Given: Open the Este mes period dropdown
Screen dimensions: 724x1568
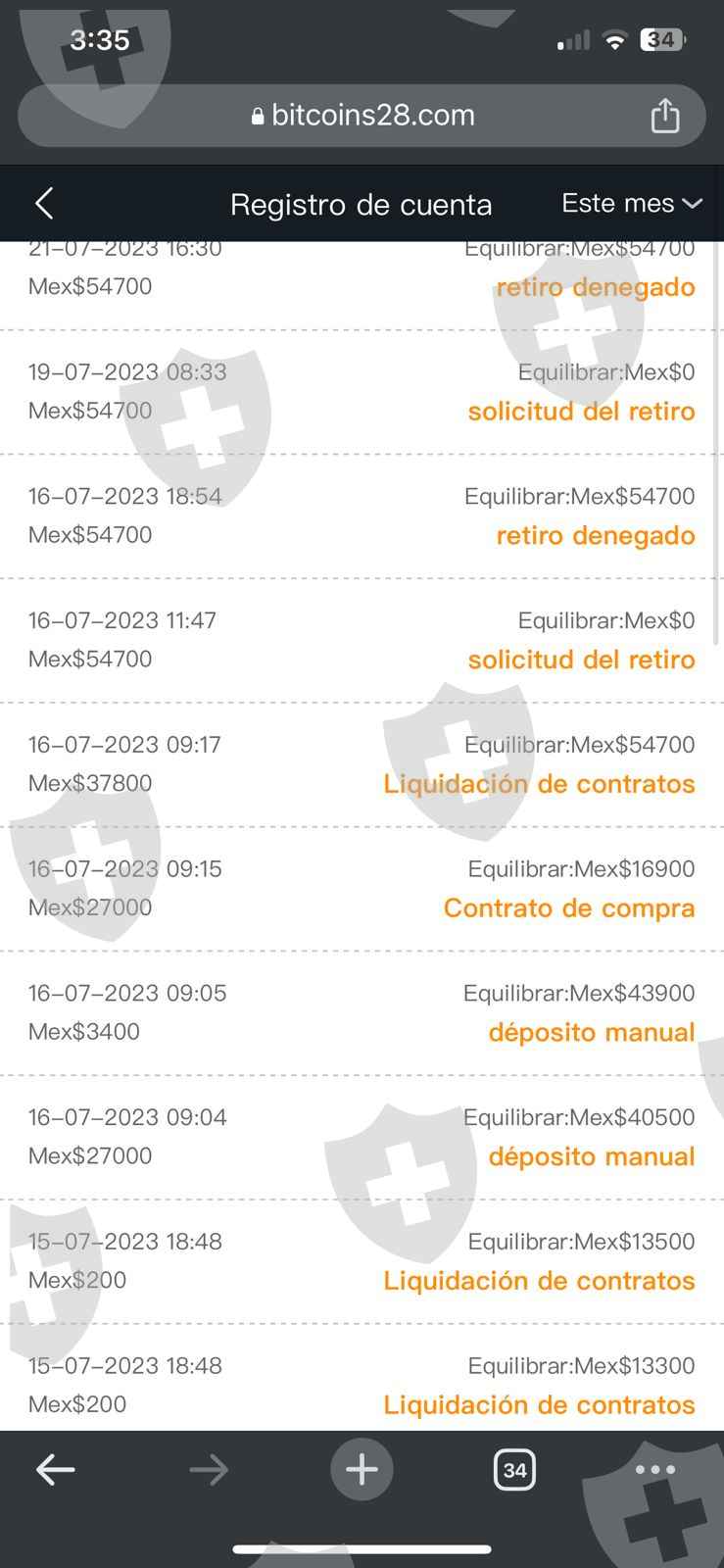Looking at the screenshot, I should (632, 204).
